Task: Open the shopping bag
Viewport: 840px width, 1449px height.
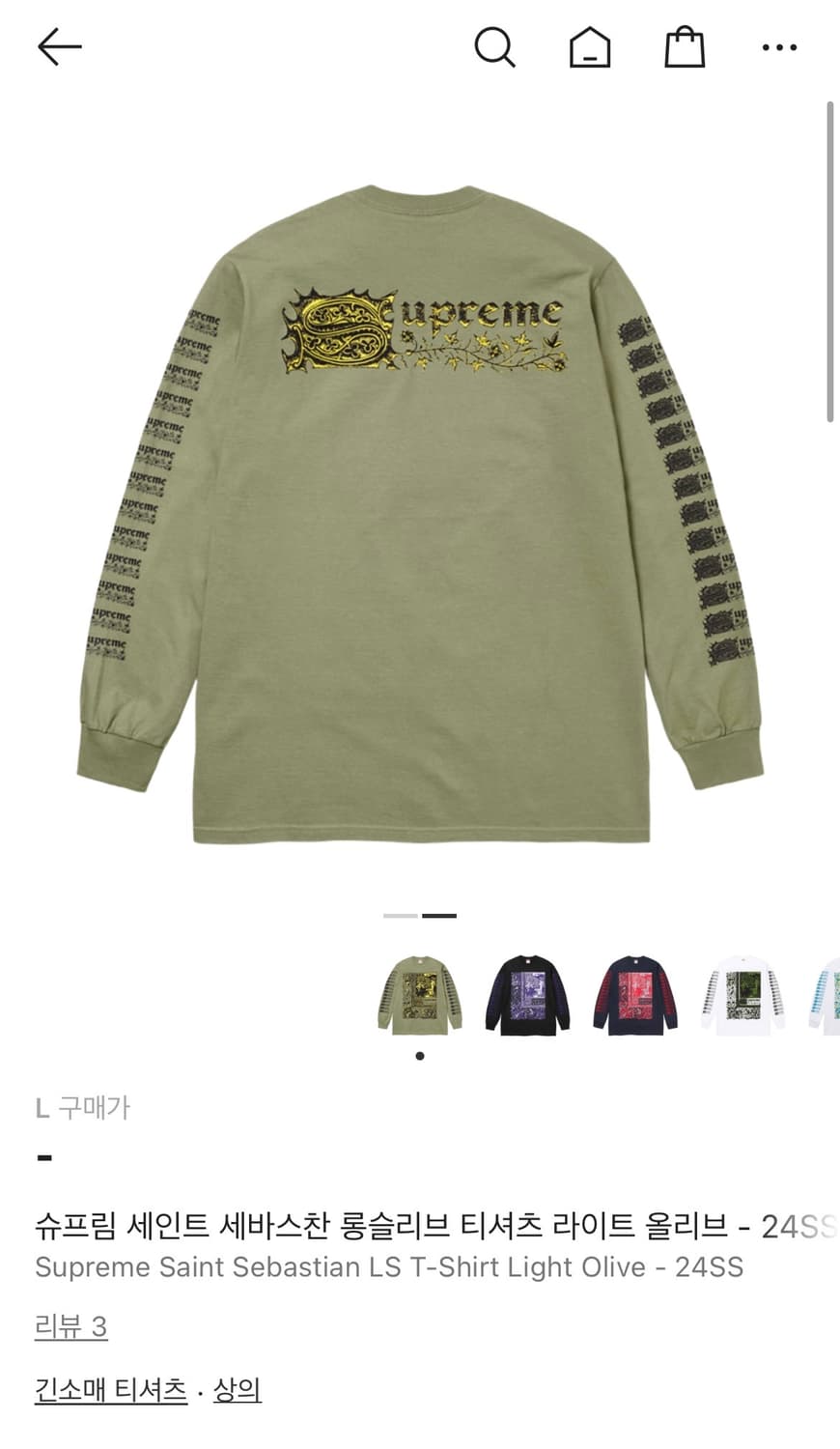Action: pyautogui.click(x=684, y=46)
